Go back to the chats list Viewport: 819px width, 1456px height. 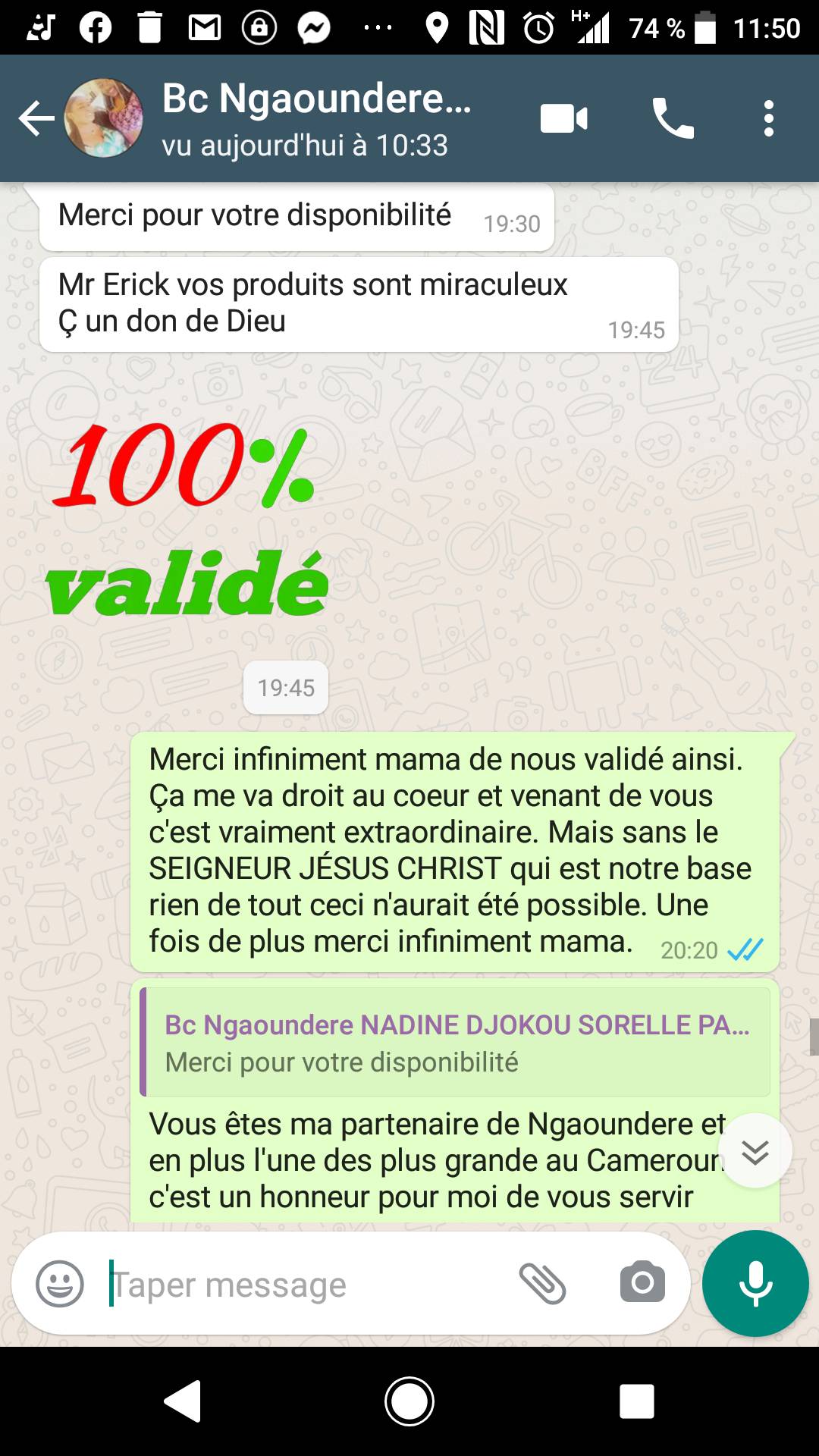click(36, 118)
